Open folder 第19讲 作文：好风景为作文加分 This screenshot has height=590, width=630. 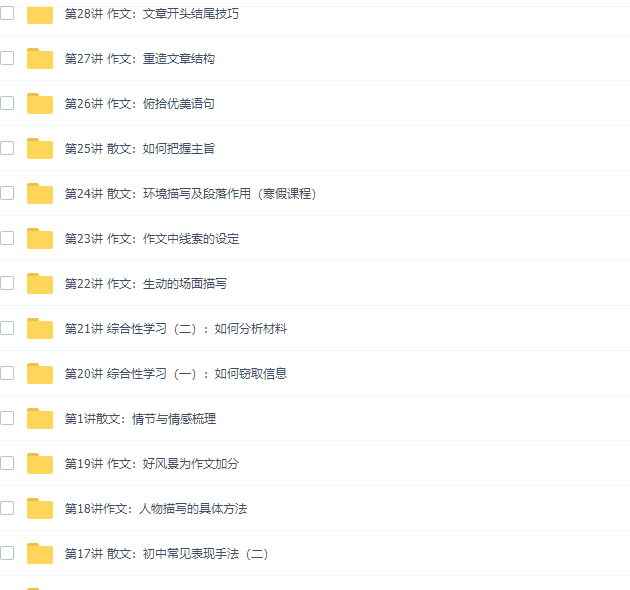click(x=151, y=464)
